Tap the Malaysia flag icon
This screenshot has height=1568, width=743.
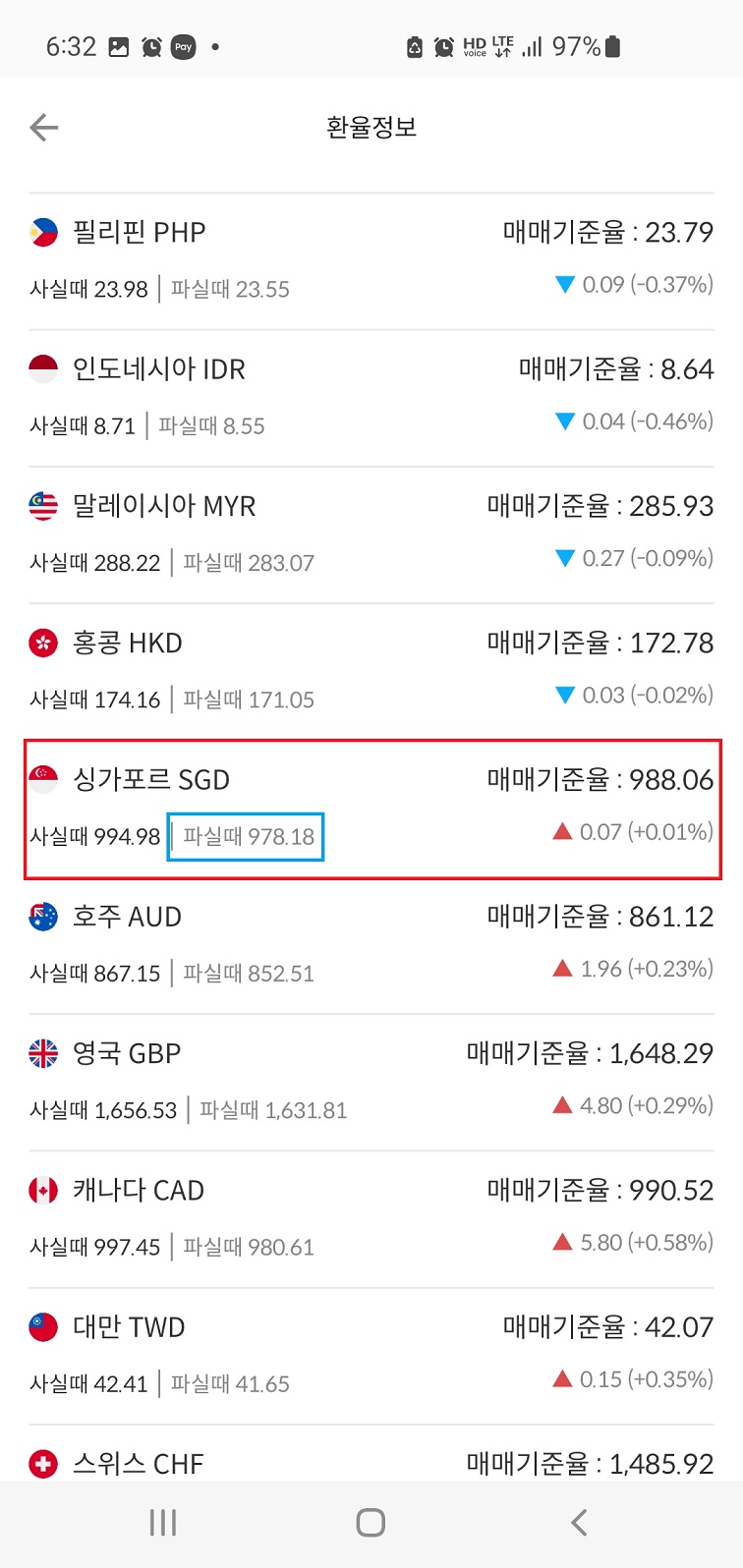point(41,505)
